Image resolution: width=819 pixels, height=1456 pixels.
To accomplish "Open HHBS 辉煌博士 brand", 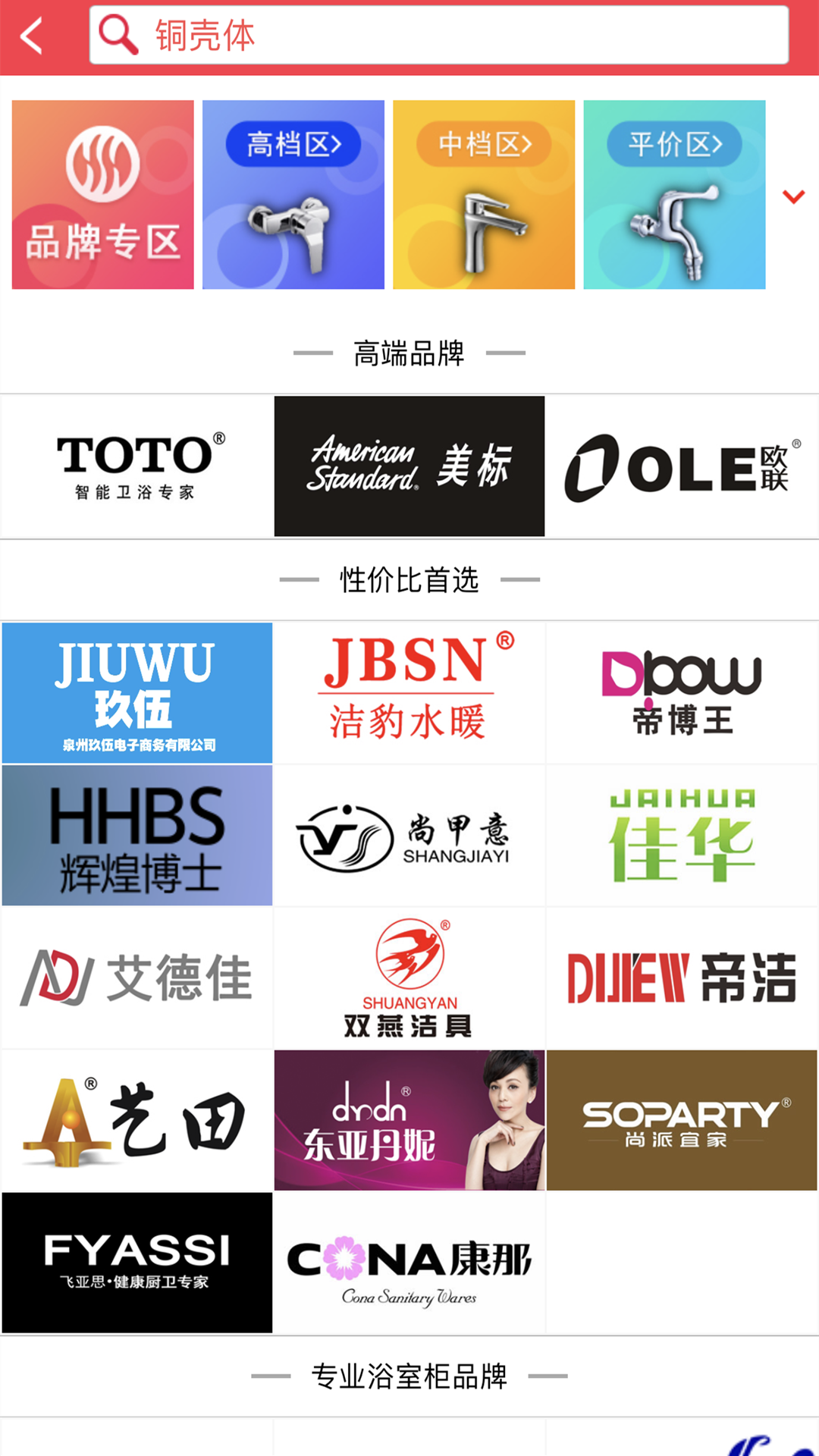I will 137,835.
